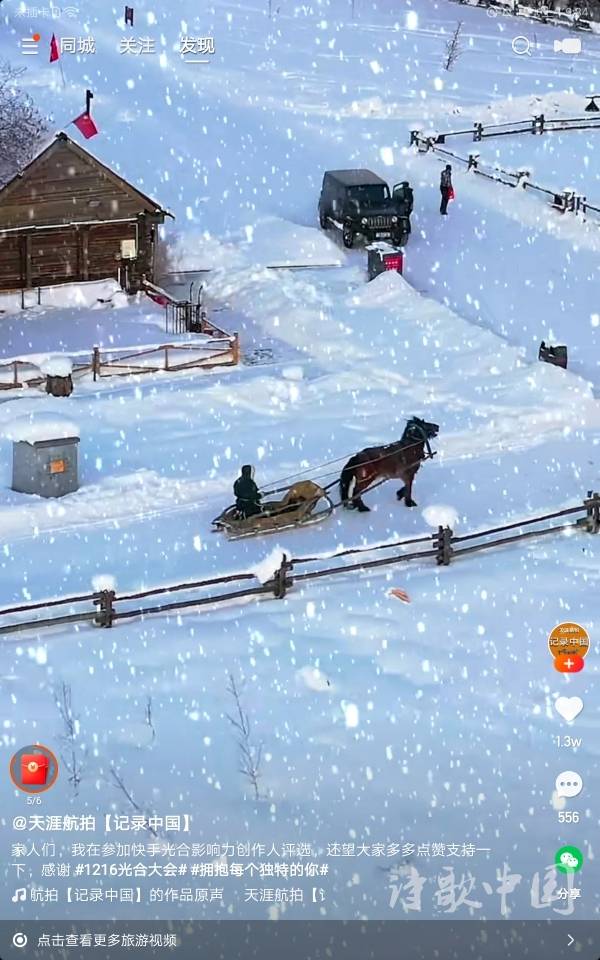Like this video with the heart

pos(568,710)
